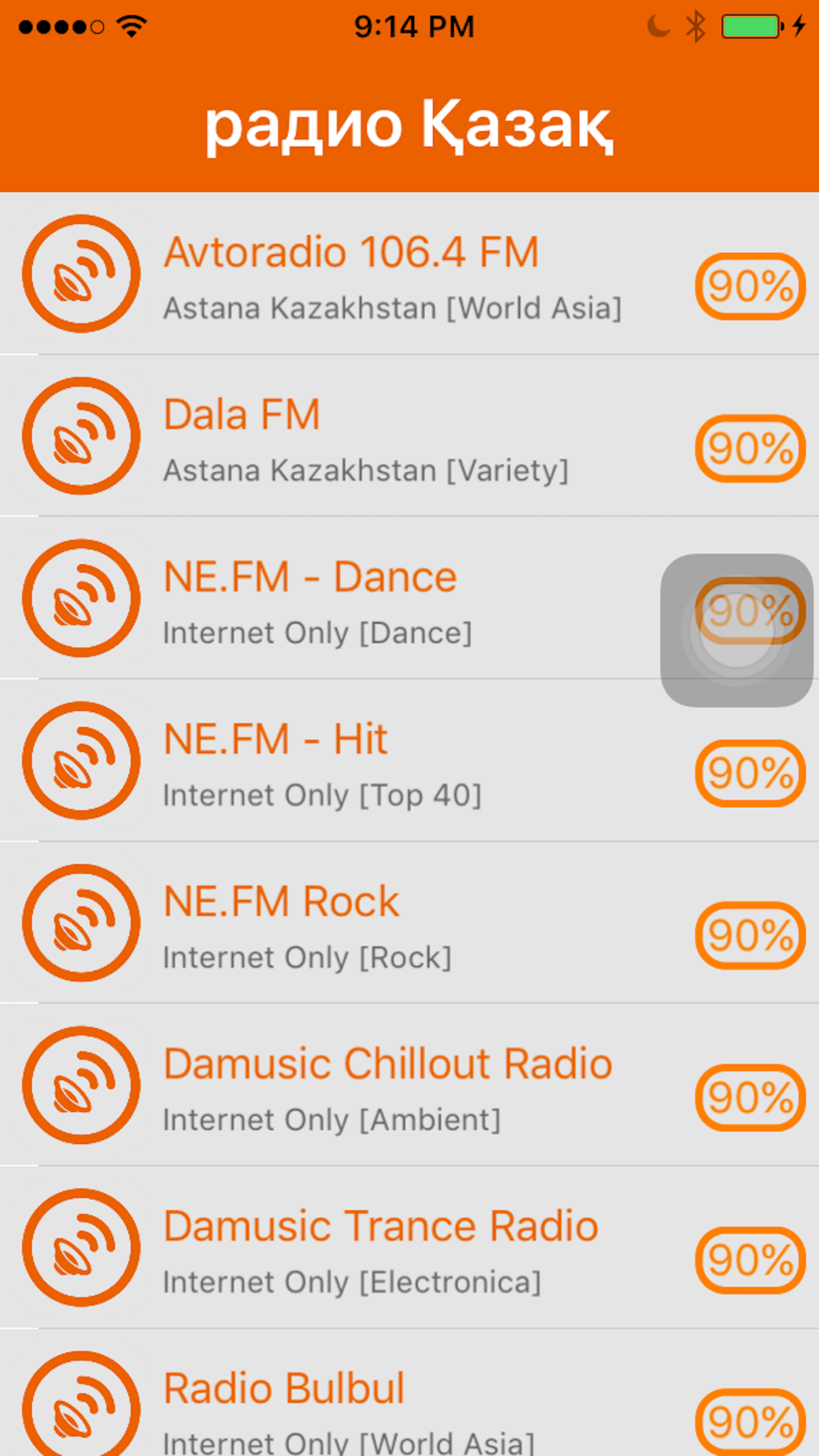Open Damusic Trance Radio
This screenshot has width=819, height=1456.
point(409,1247)
